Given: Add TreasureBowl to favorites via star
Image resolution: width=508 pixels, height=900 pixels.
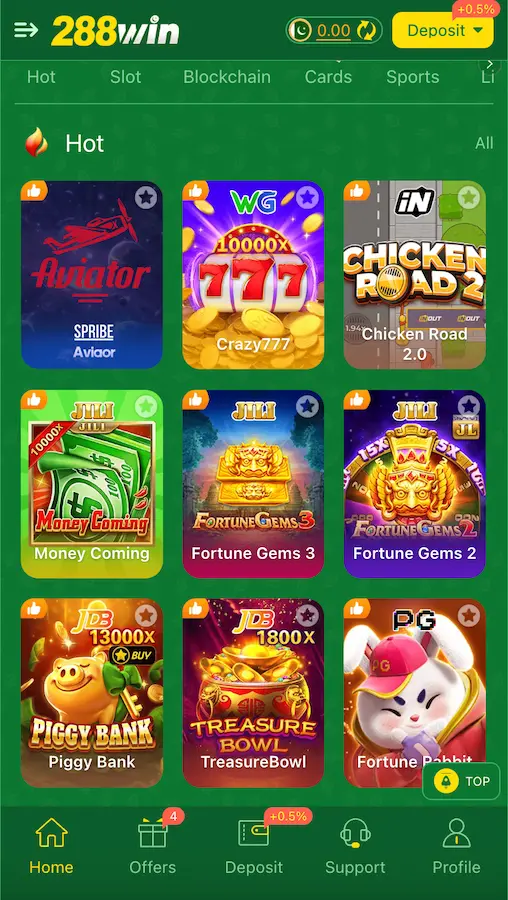Looking at the screenshot, I should pyautogui.click(x=308, y=616).
